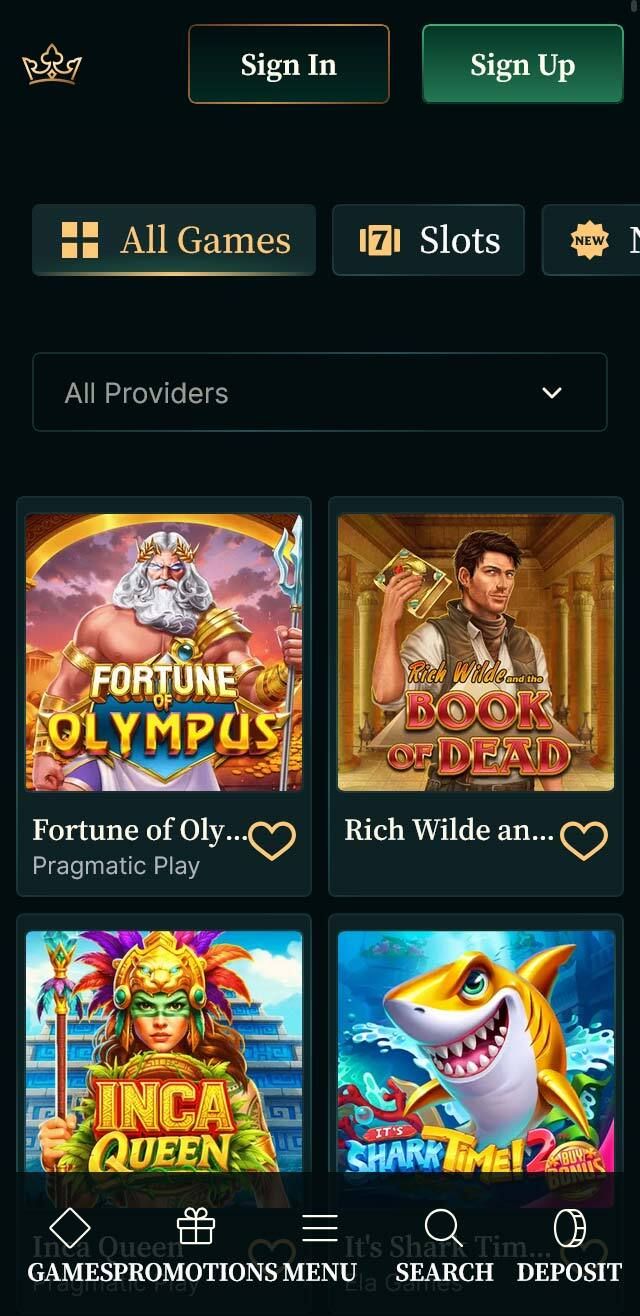Favorite Fortune of Olympus with the heart
This screenshot has width=640, height=1316.
click(x=271, y=841)
